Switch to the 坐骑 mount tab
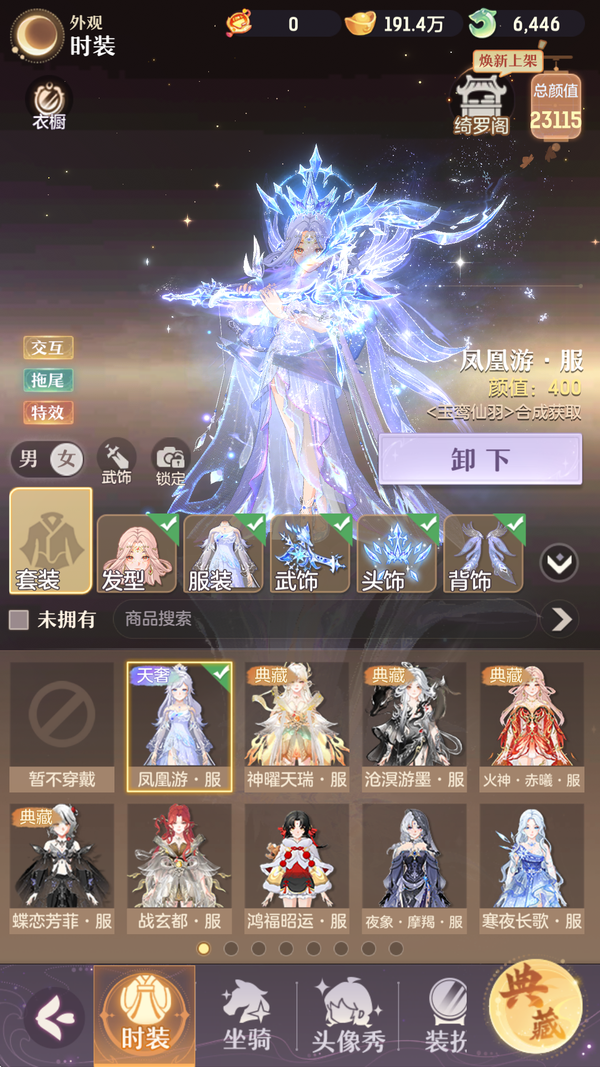The height and width of the screenshot is (1067, 600). click(246, 1013)
